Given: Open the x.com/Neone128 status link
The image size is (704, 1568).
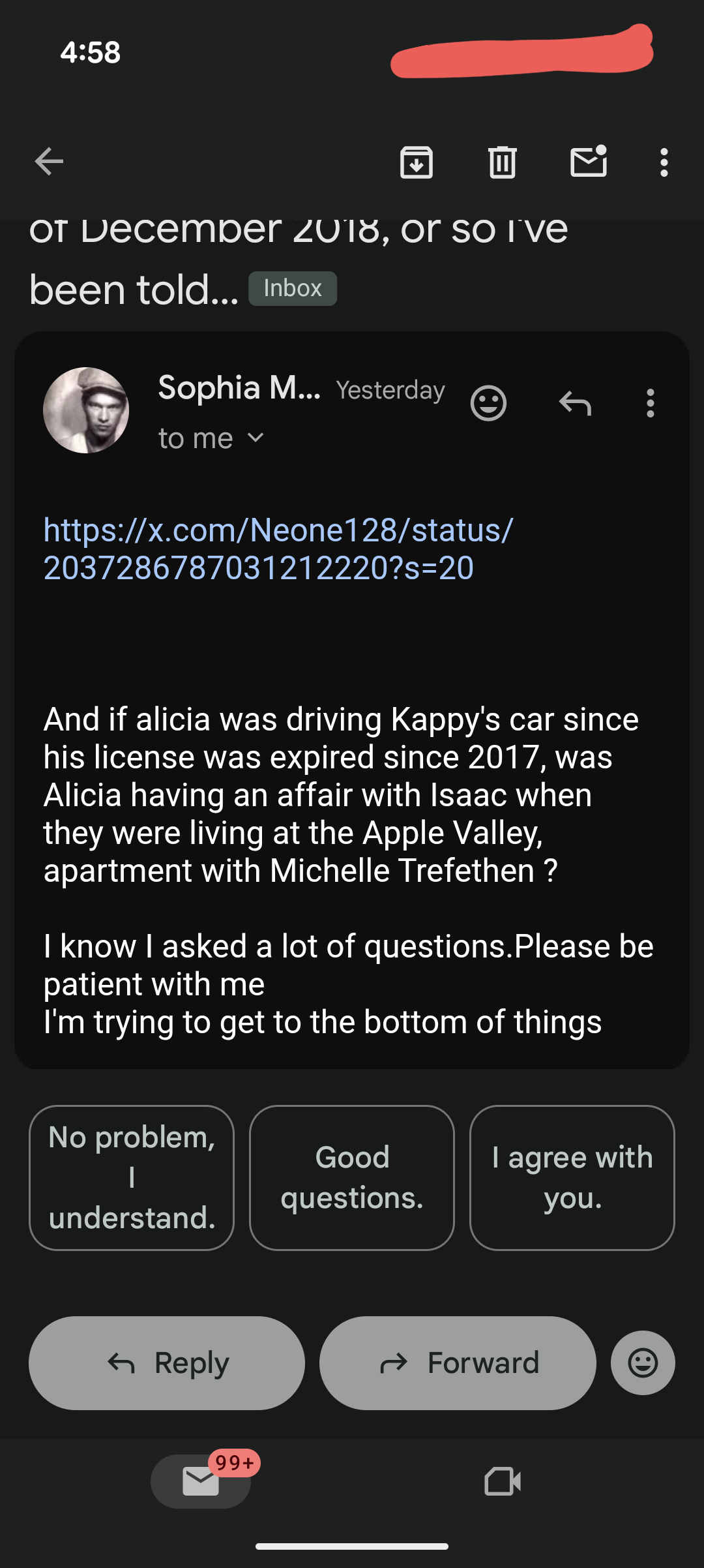Looking at the screenshot, I should click(278, 549).
